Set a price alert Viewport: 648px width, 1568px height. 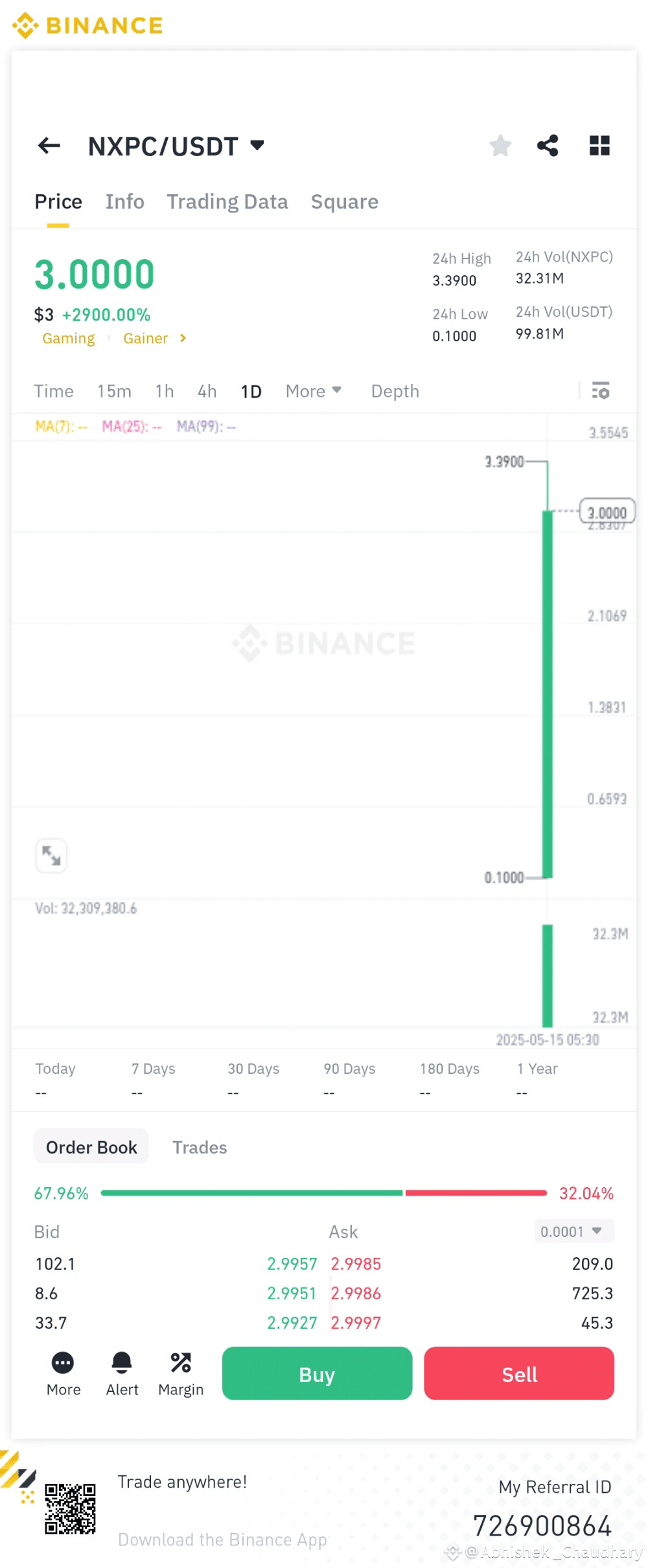[x=122, y=1373]
